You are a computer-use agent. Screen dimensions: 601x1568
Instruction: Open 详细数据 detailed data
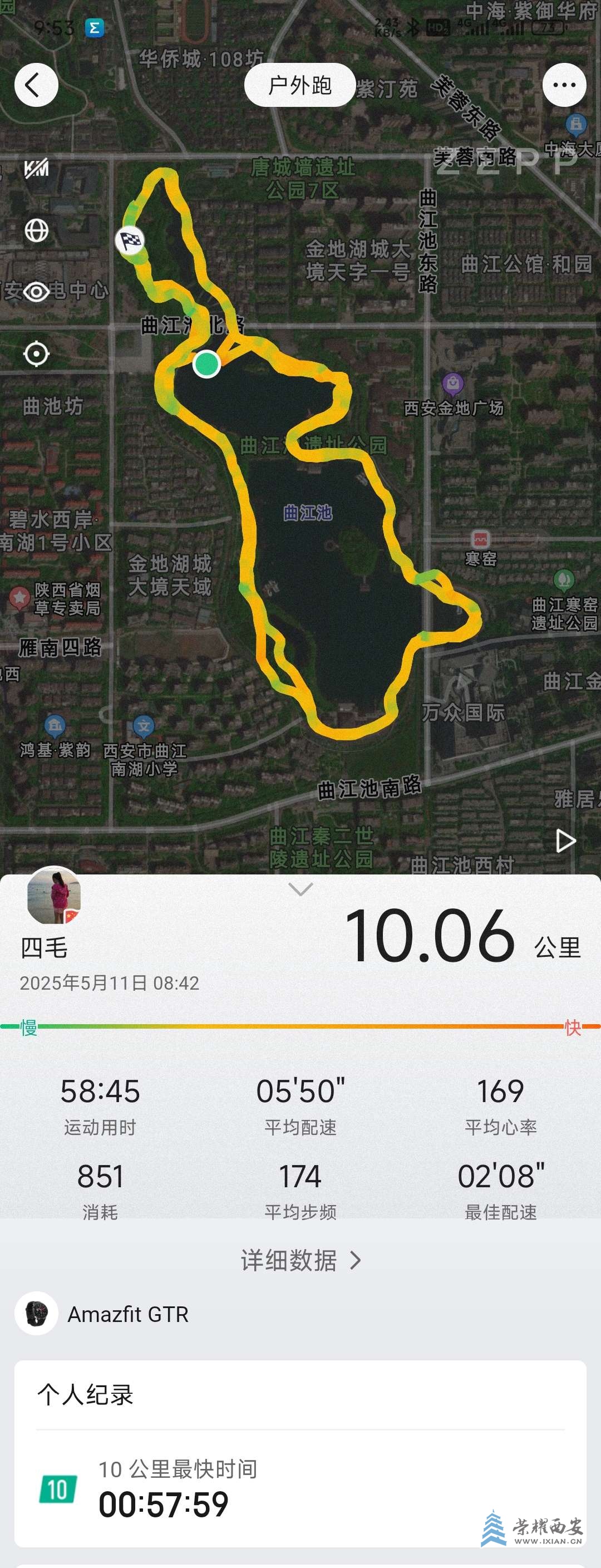[x=300, y=1260]
